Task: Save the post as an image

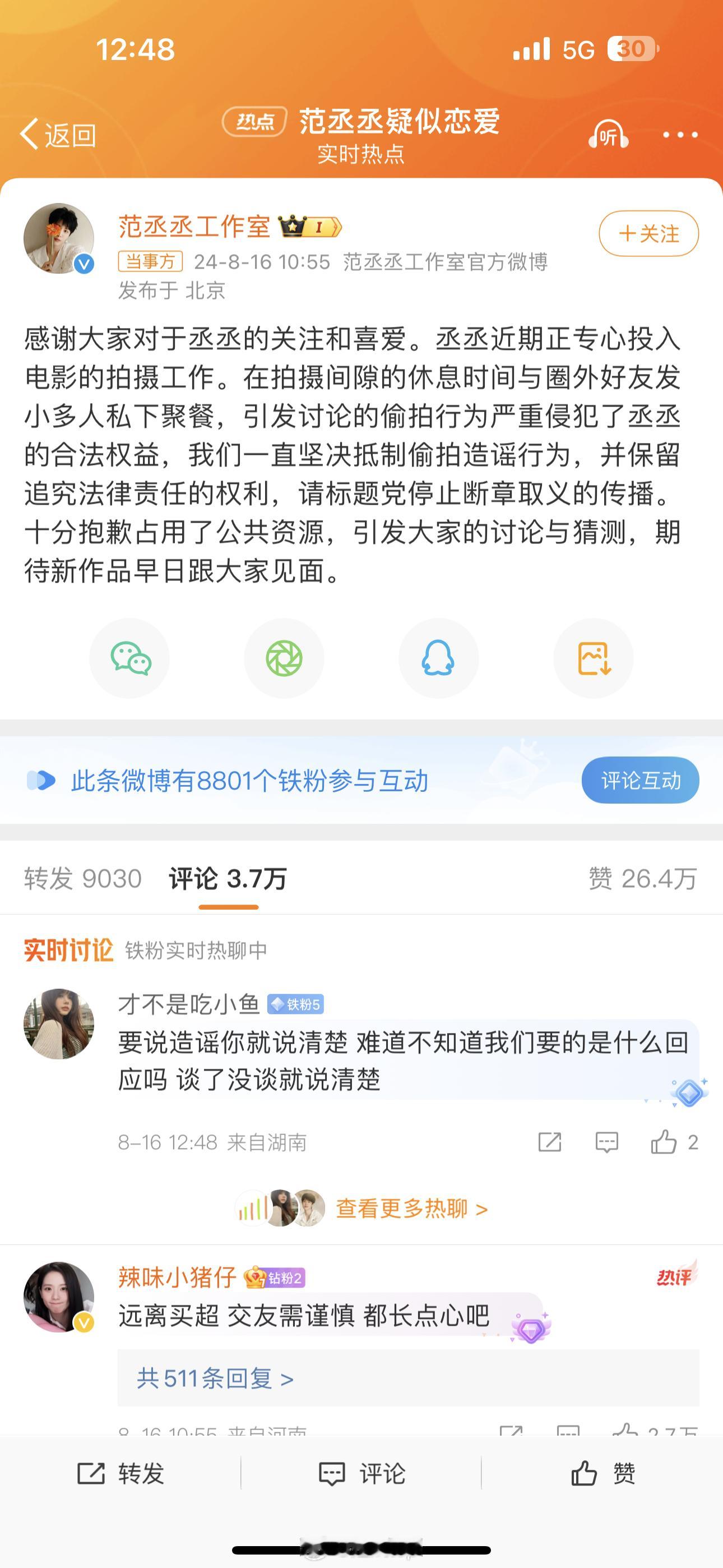Action: (592, 658)
